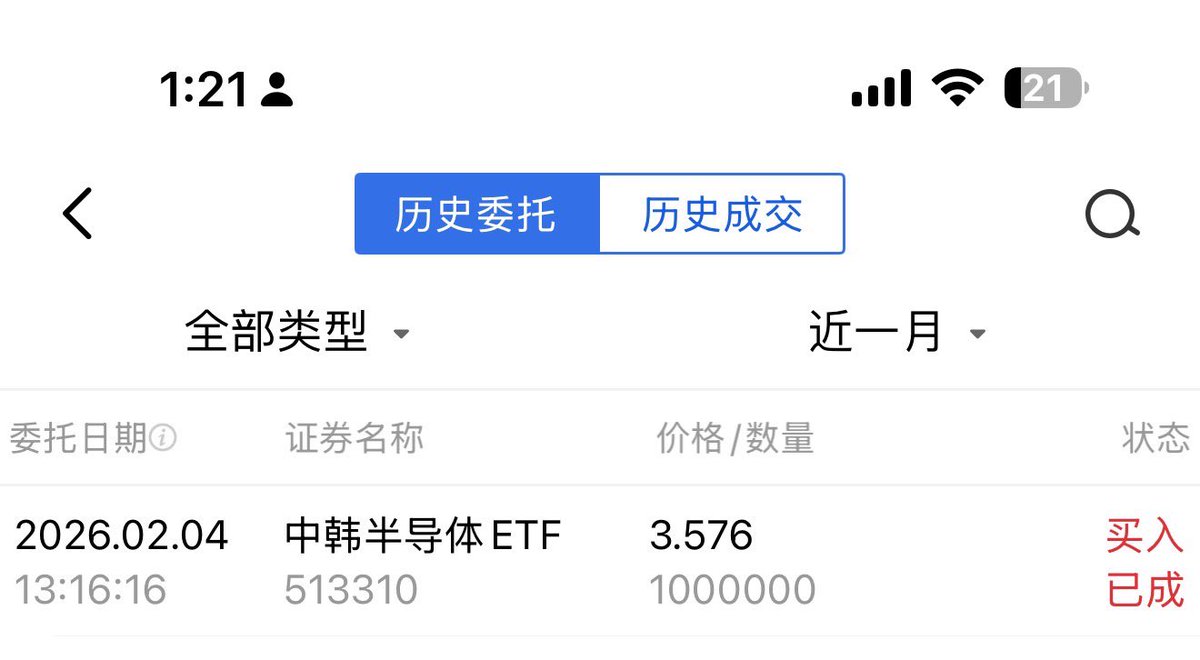Image resolution: width=1200 pixels, height=660 pixels.
Task: Expand the 全部类型 filter dropdown
Action: pyautogui.click(x=297, y=332)
